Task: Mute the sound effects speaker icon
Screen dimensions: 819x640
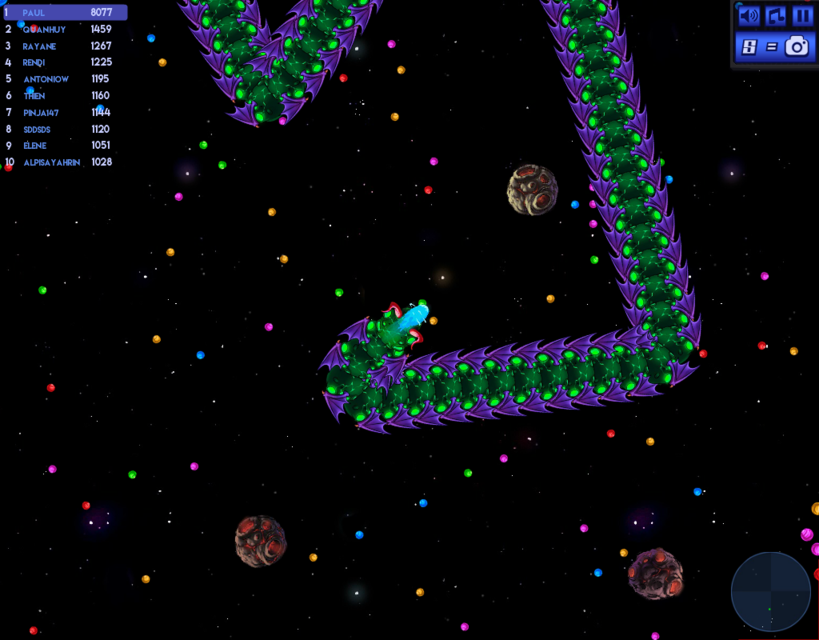Action: click(748, 16)
